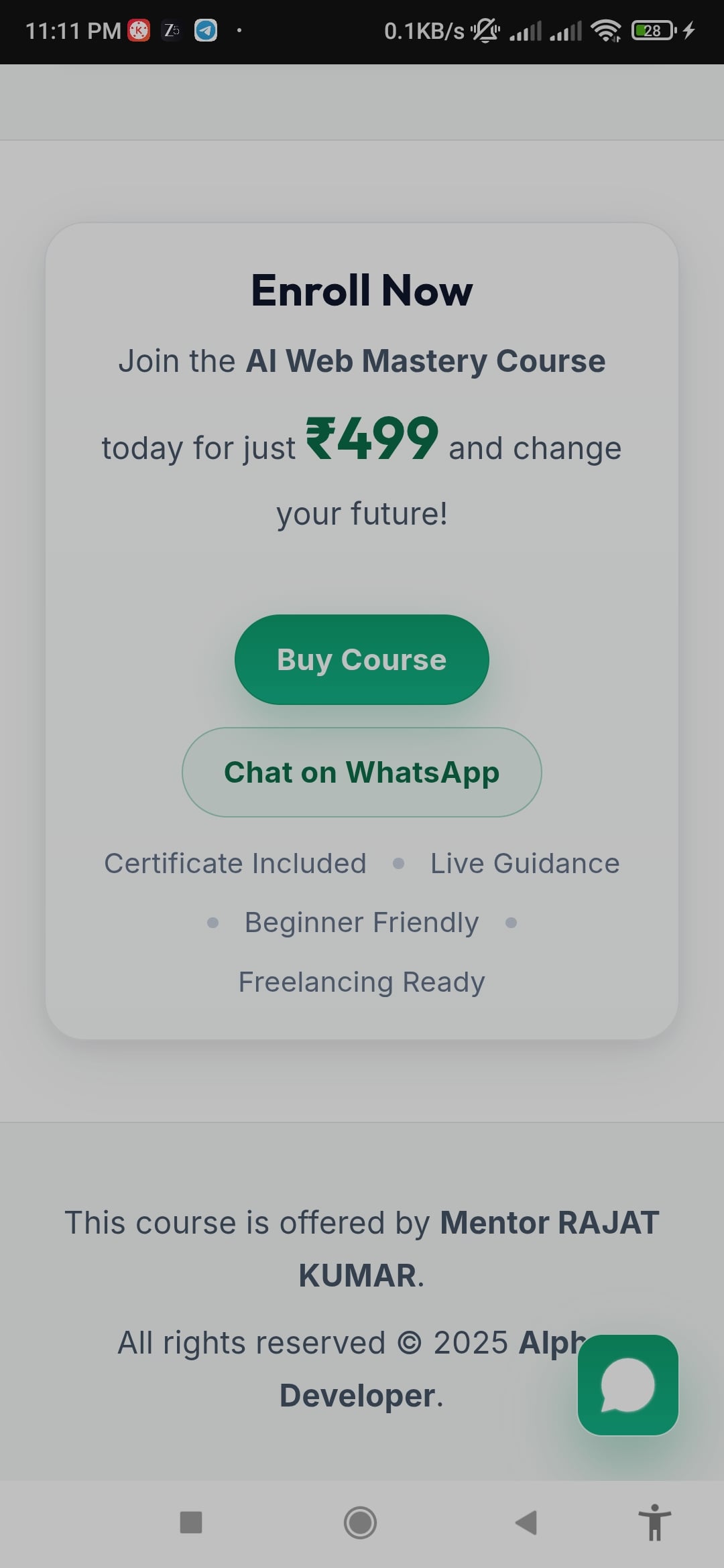Screen dimensions: 724x1568
Task: Tap the Wi-Fi icon in status bar
Action: pos(605,30)
